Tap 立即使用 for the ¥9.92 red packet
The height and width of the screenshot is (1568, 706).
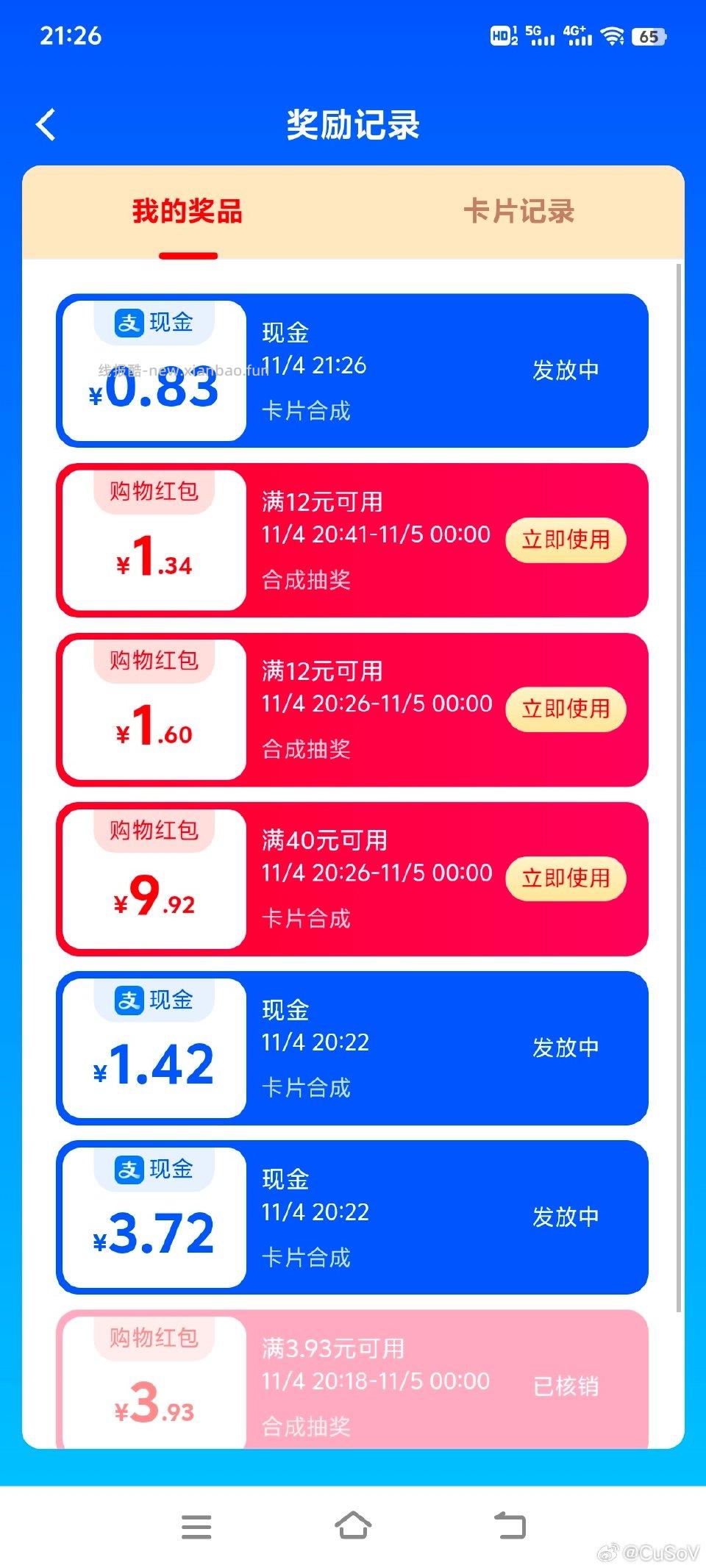[x=565, y=878]
